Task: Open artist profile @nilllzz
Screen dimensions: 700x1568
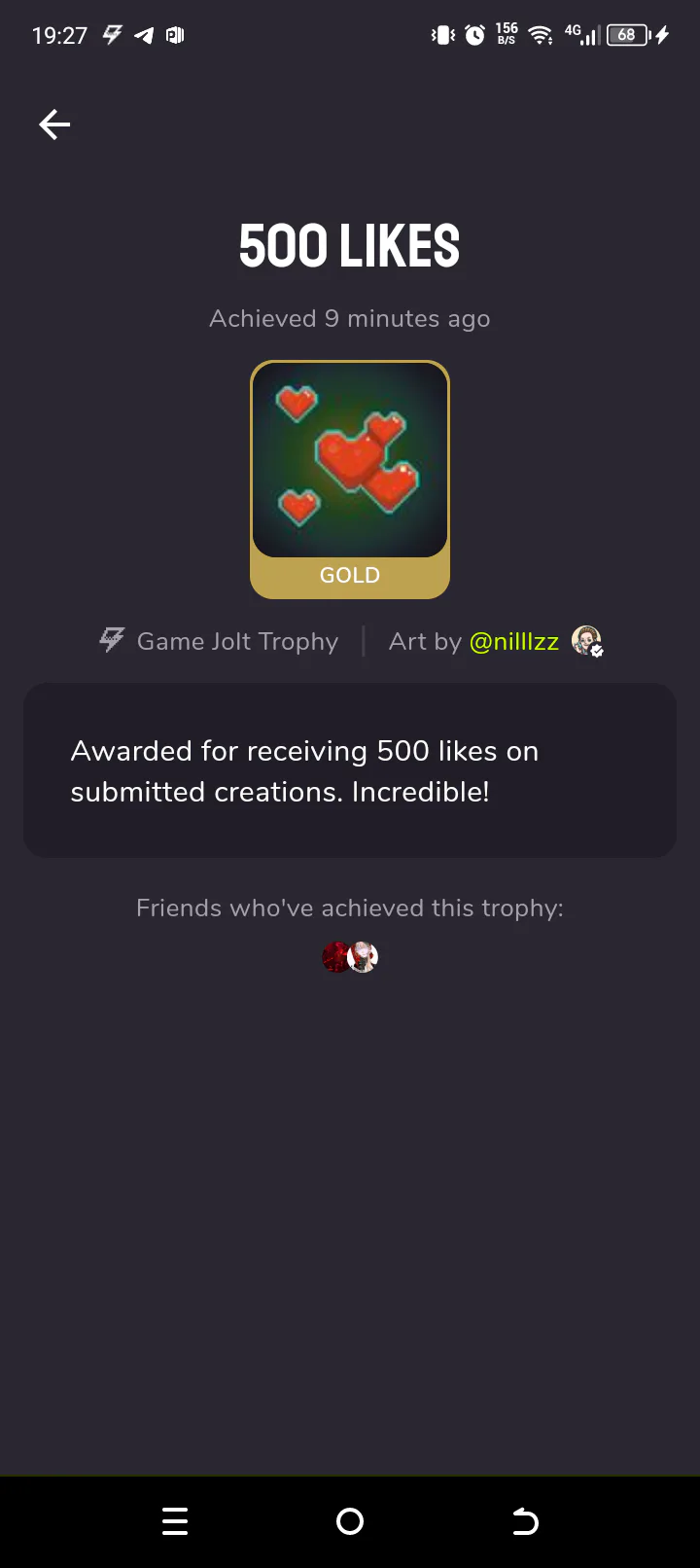Action: click(513, 642)
